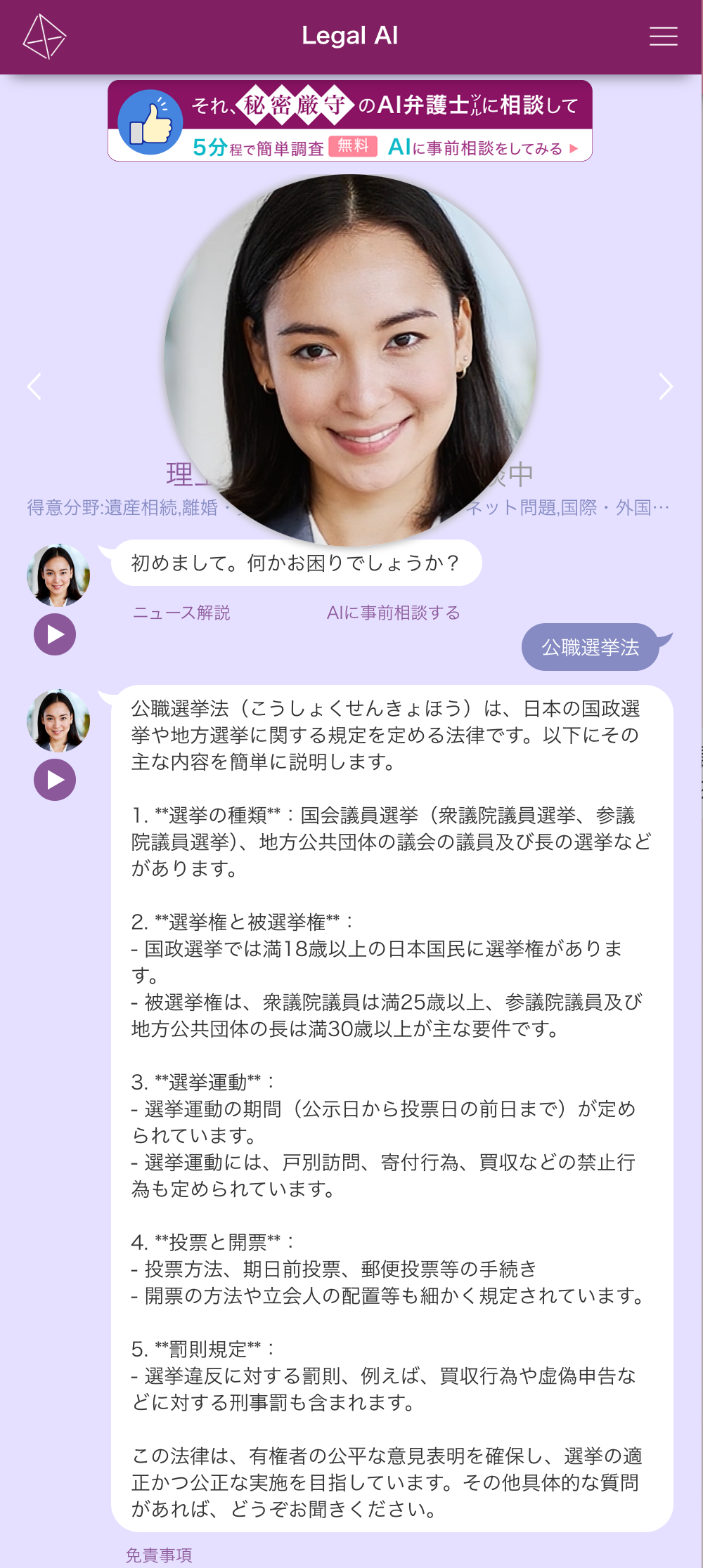Screen dimensions: 703x1568
Task: Play audio for the greeting message
Action: [55, 634]
